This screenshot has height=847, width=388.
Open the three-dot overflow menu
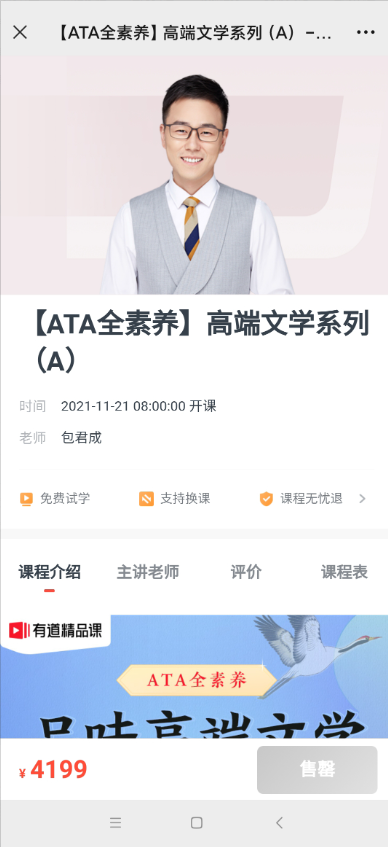coord(366,32)
